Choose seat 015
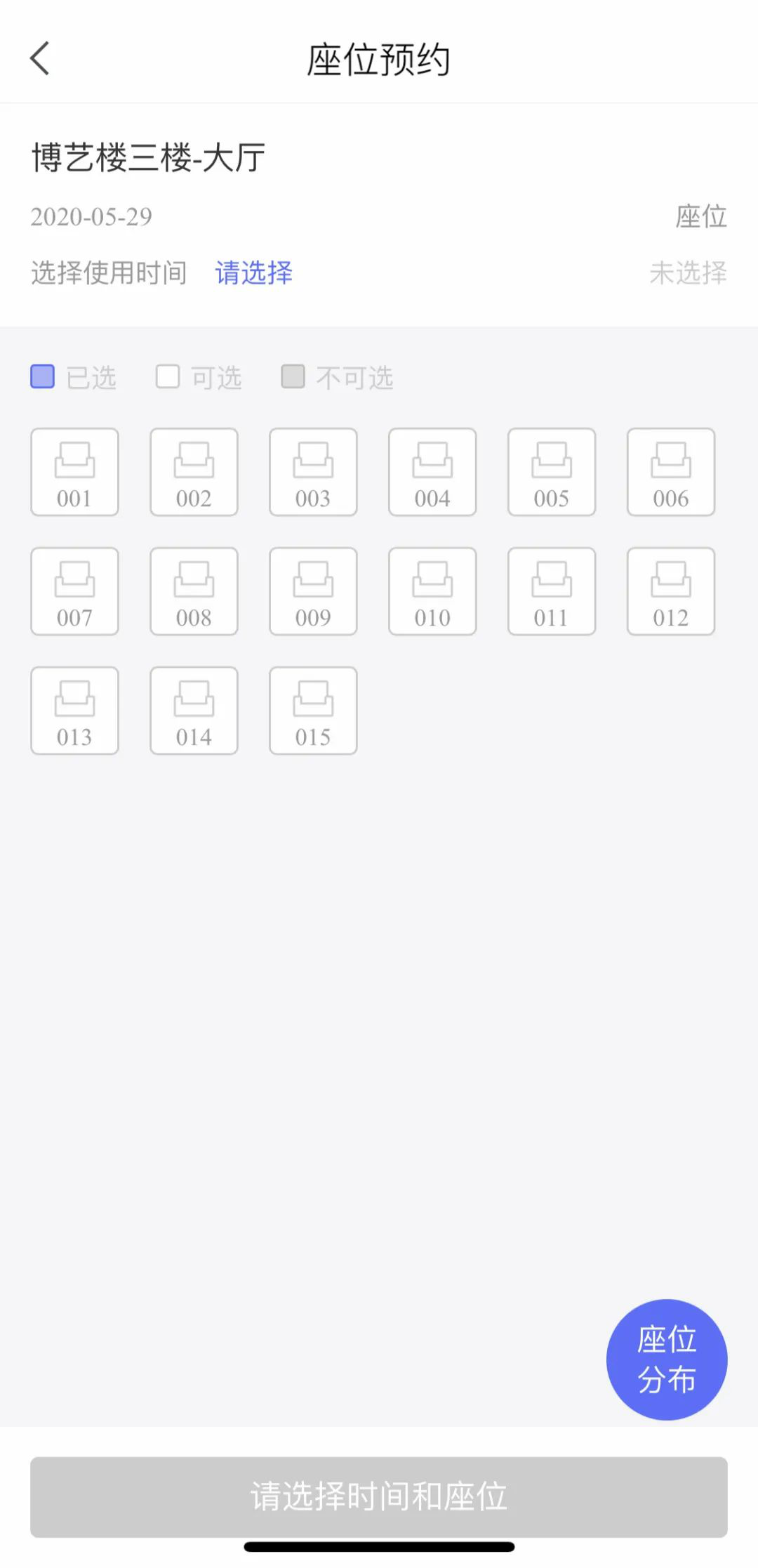 point(313,711)
